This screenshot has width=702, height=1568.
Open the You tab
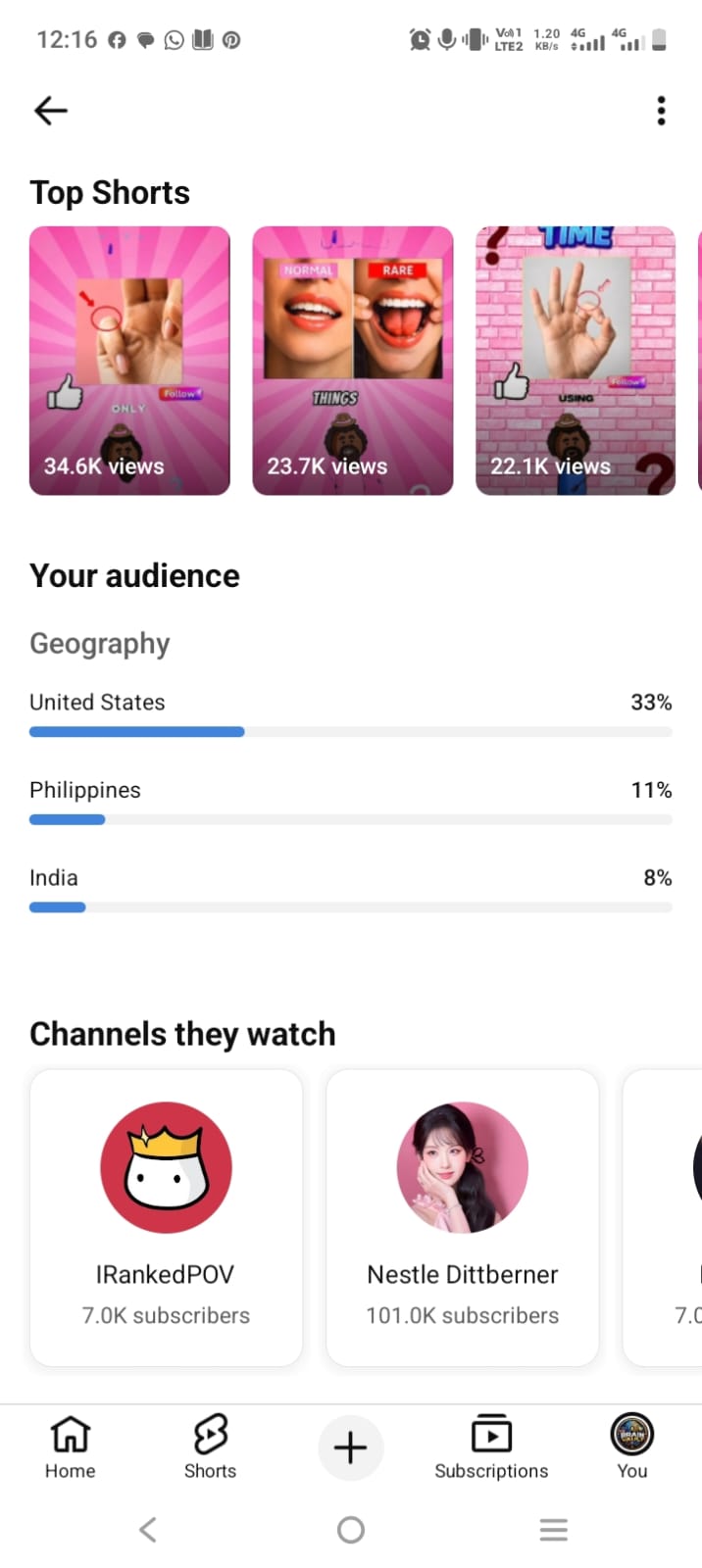click(x=632, y=1446)
